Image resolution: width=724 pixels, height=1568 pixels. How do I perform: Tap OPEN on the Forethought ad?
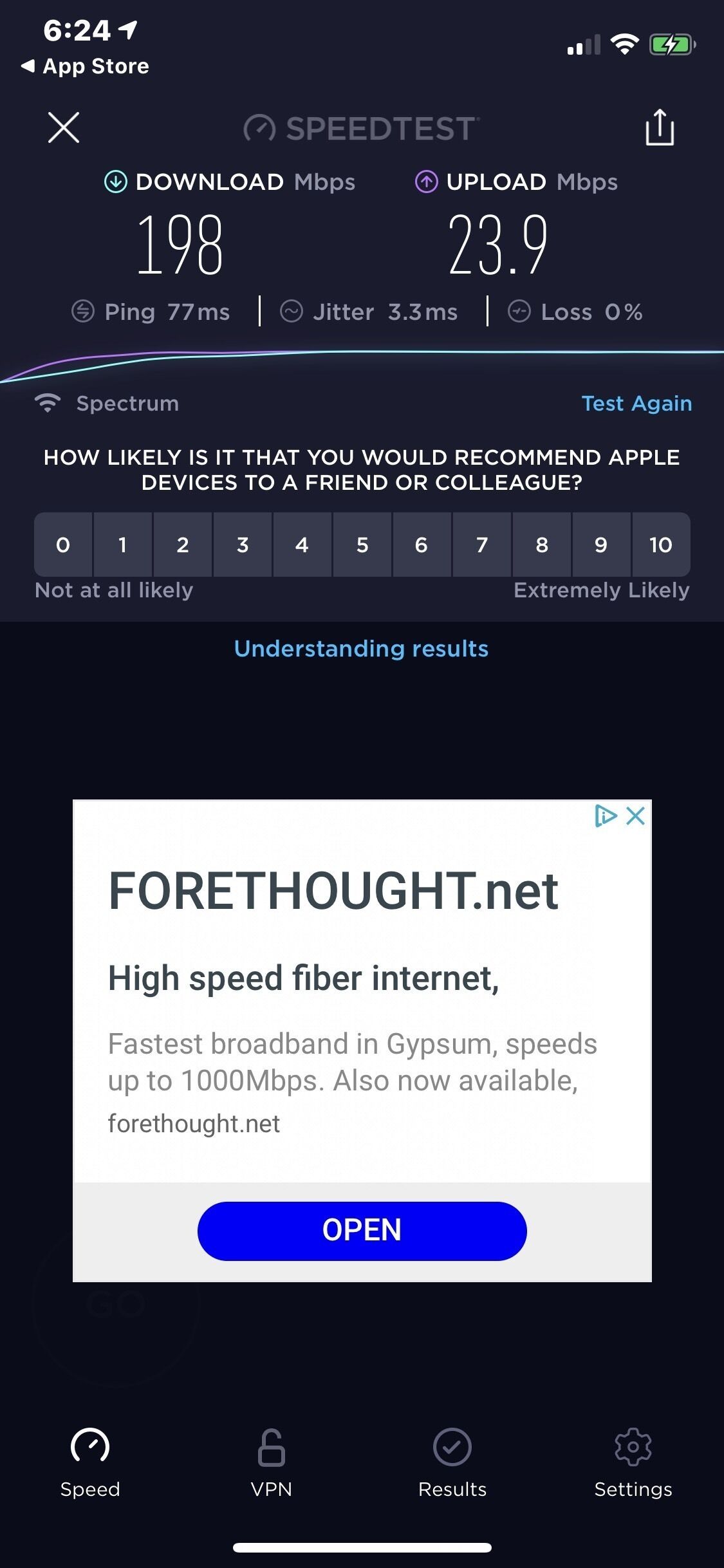362,1231
